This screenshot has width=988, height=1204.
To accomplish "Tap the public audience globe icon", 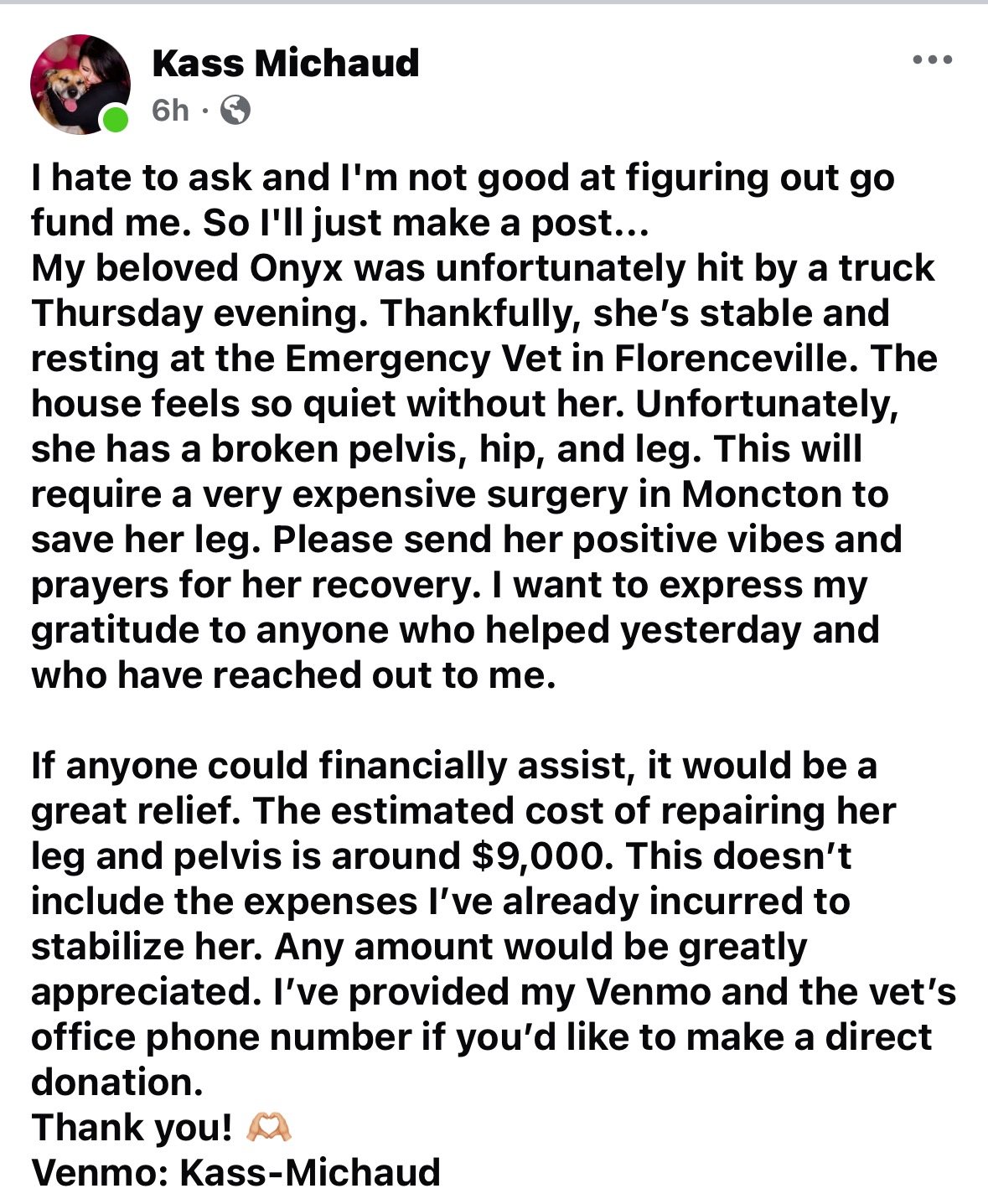I will tap(235, 110).
